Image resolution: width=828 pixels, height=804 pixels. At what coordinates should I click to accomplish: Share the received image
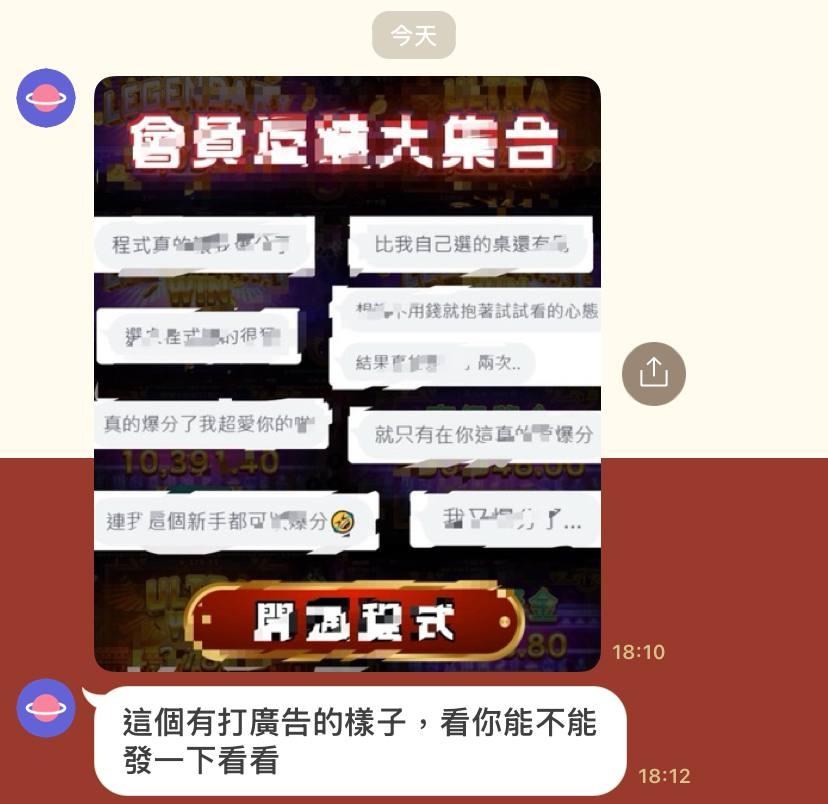click(x=653, y=373)
